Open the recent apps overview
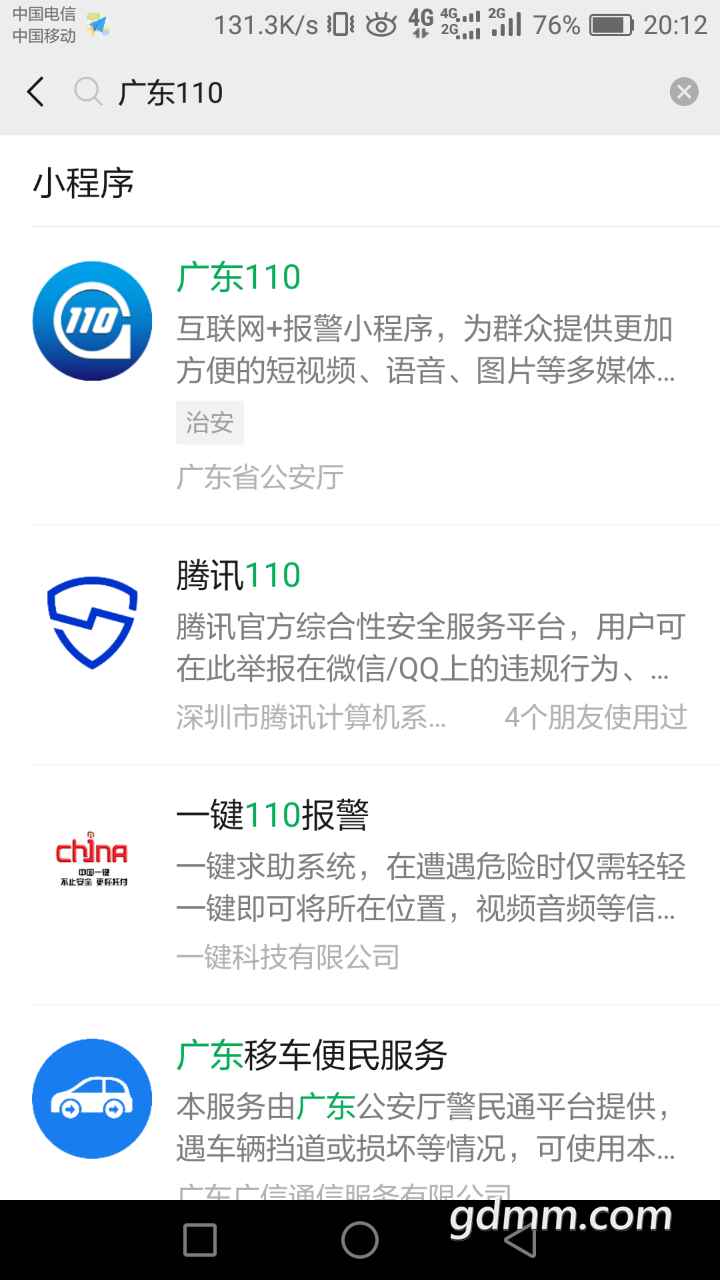 tap(200, 1240)
